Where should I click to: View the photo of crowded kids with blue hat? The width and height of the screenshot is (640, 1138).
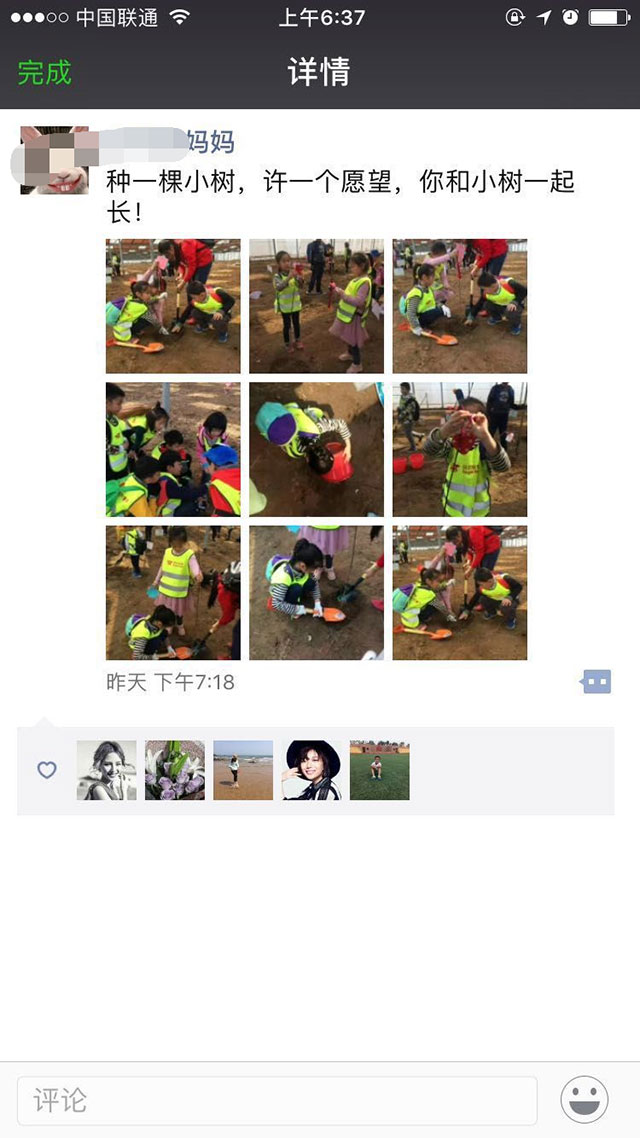(173, 449)
